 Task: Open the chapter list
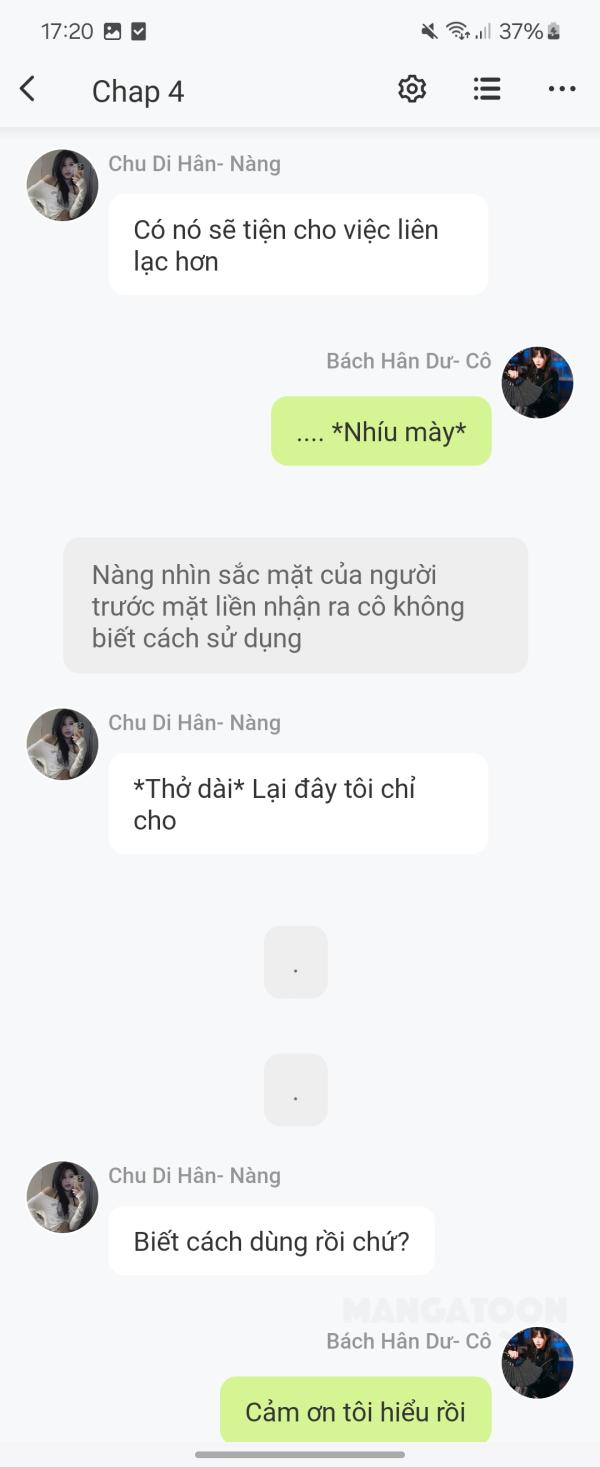pyautogui.click(x=487, y=90)
